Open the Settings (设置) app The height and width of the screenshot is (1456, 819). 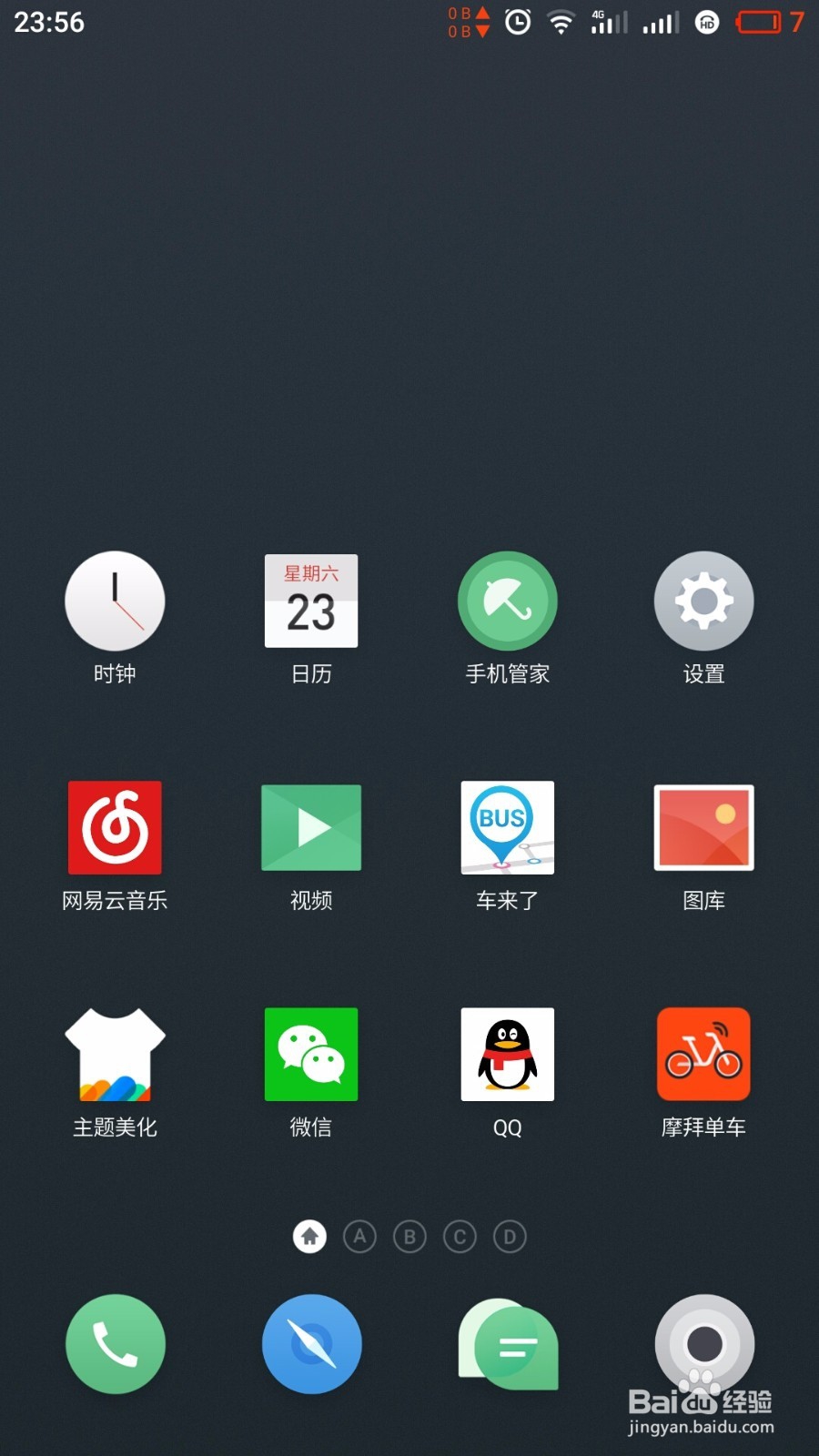pyautogui.click(x=703, y=601)
